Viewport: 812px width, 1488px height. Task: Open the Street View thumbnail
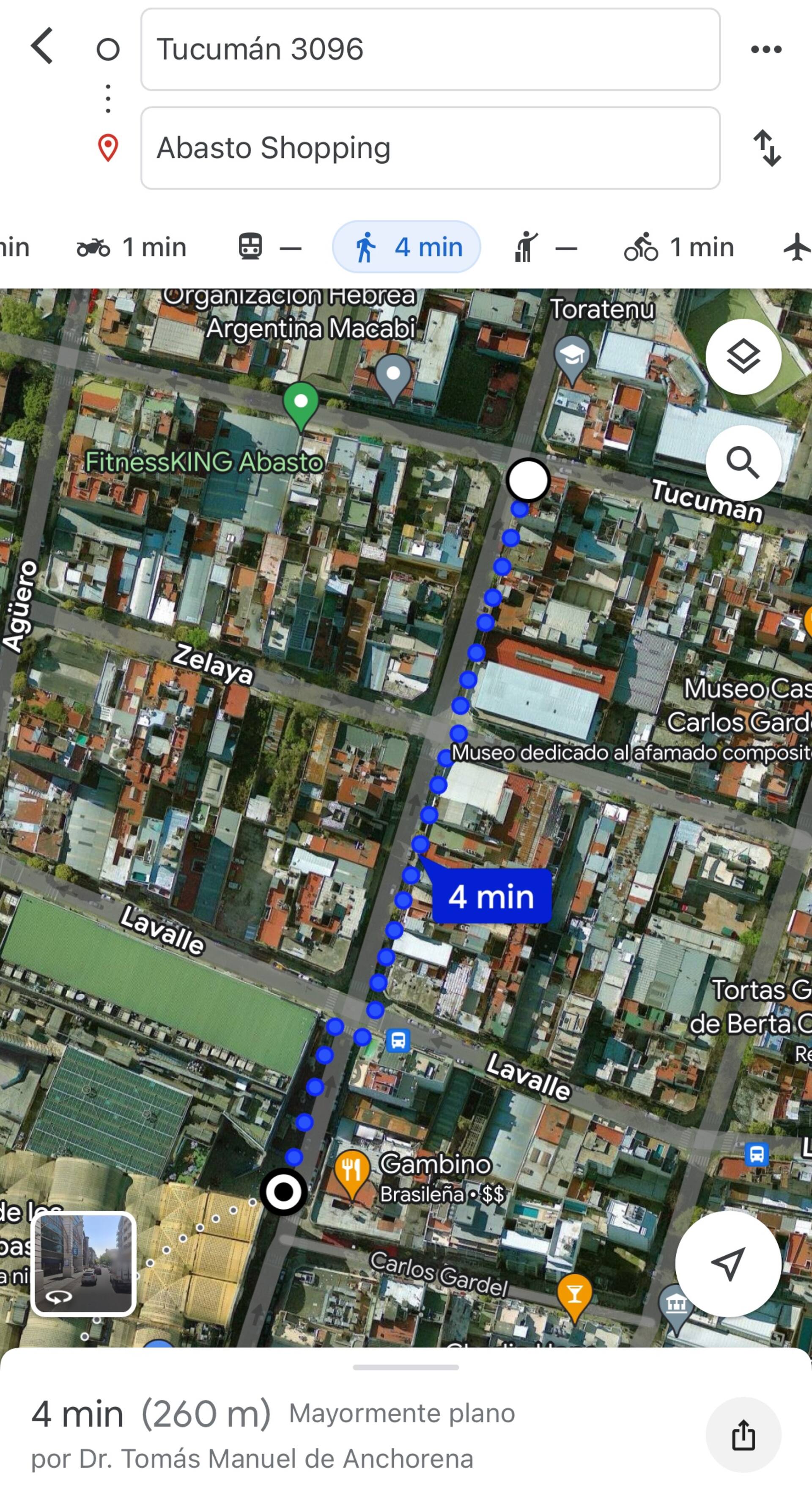[x=83, y=1263]
